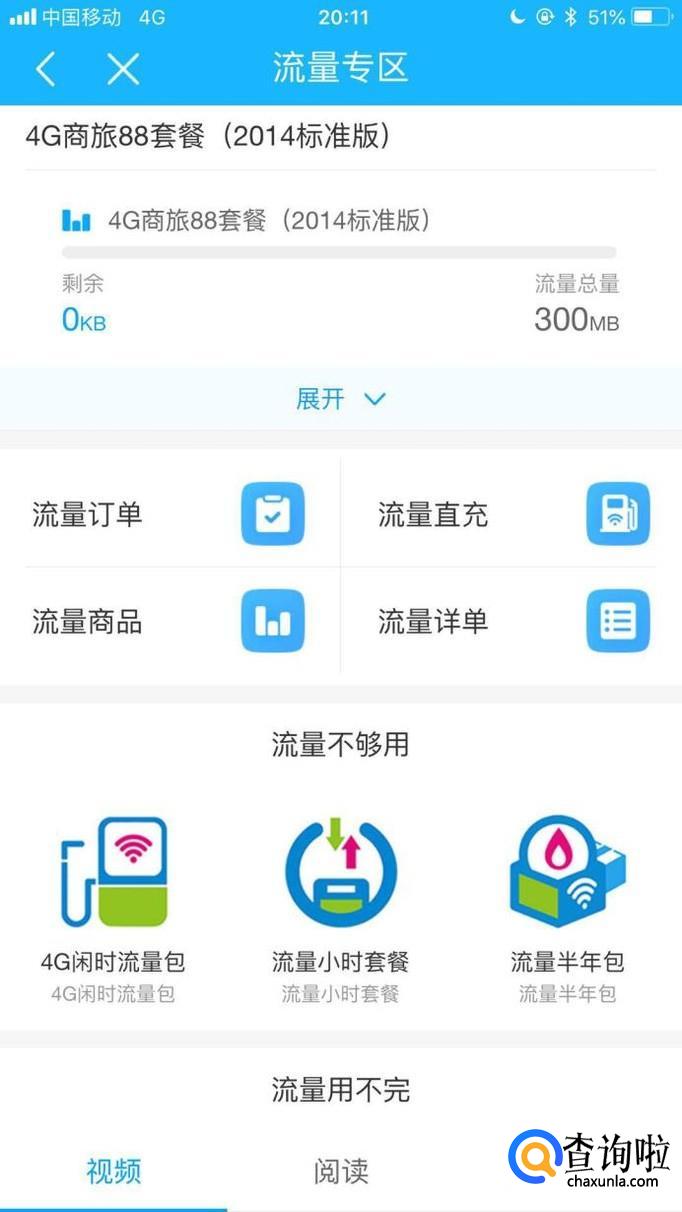Open 流量详单
Image resolution: width=682 pixels, height=1212 pixels.
point(512,621)
